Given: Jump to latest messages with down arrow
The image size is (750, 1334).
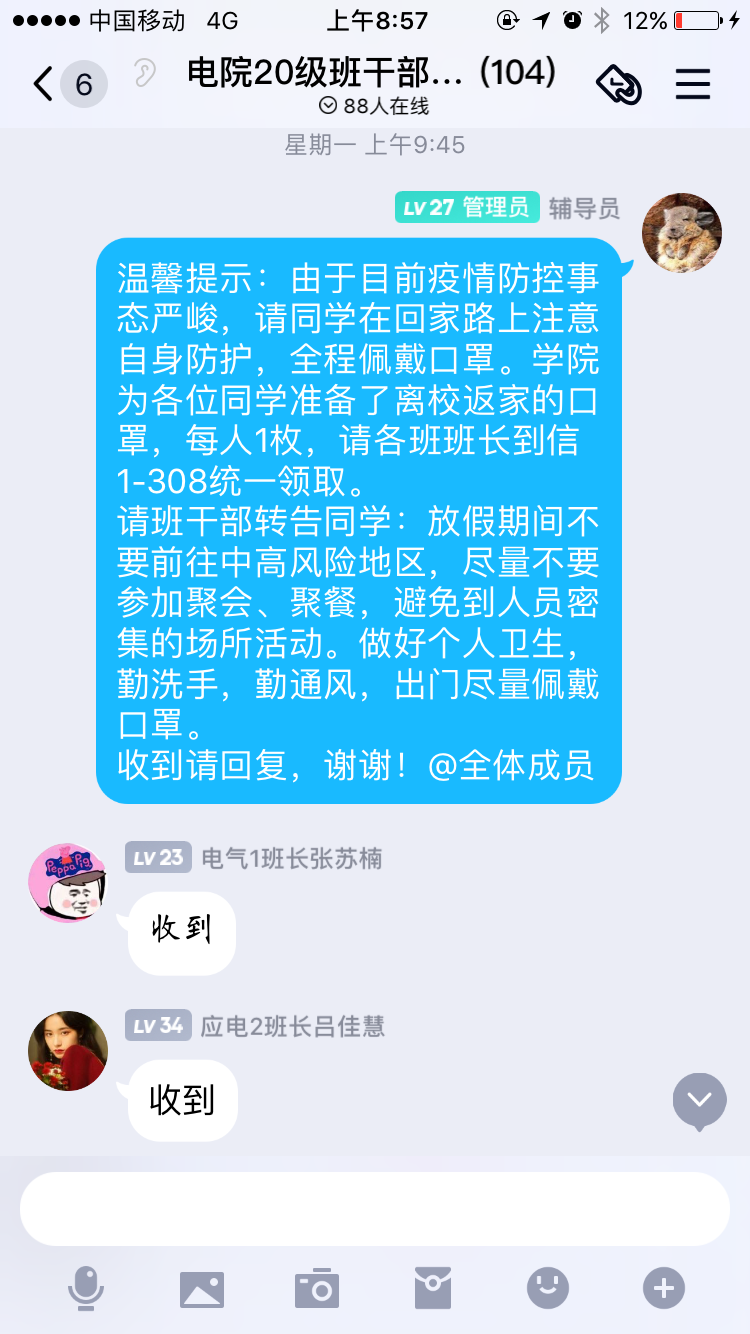Looking at the screenshot, I should 699,1100.
